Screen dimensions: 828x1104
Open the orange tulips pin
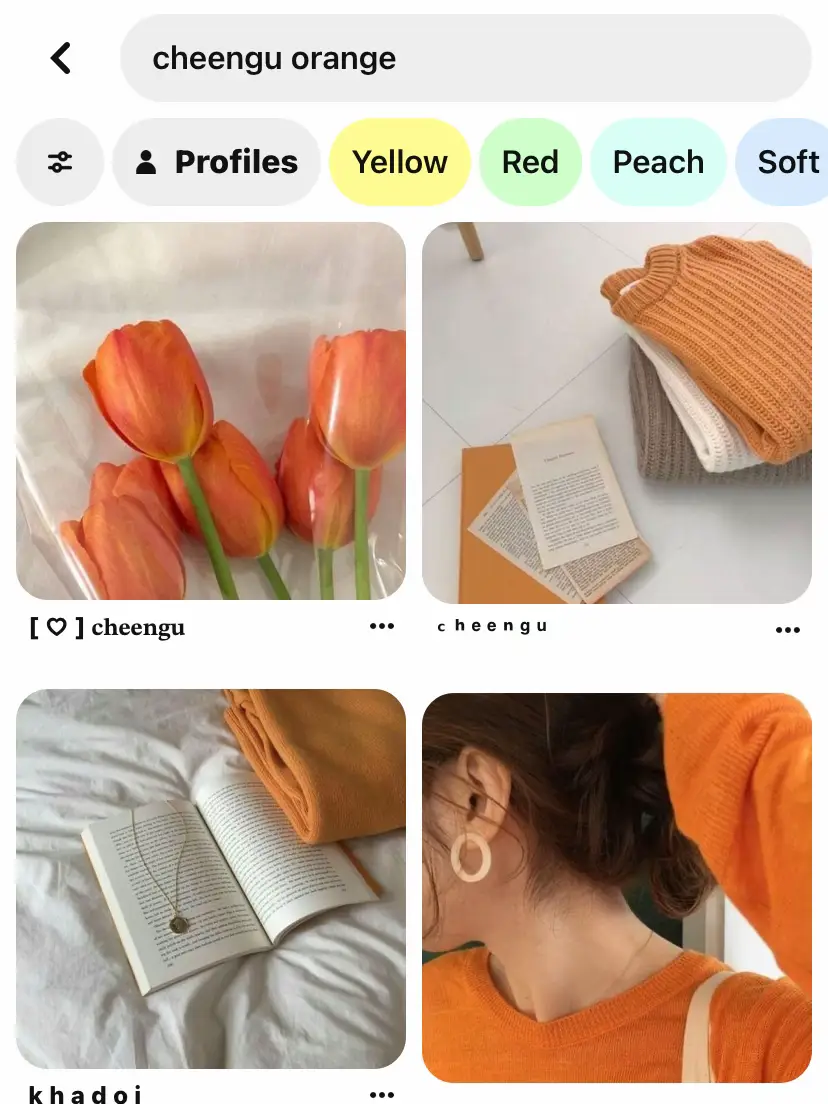pyautogui.click(x=211, y=411)
